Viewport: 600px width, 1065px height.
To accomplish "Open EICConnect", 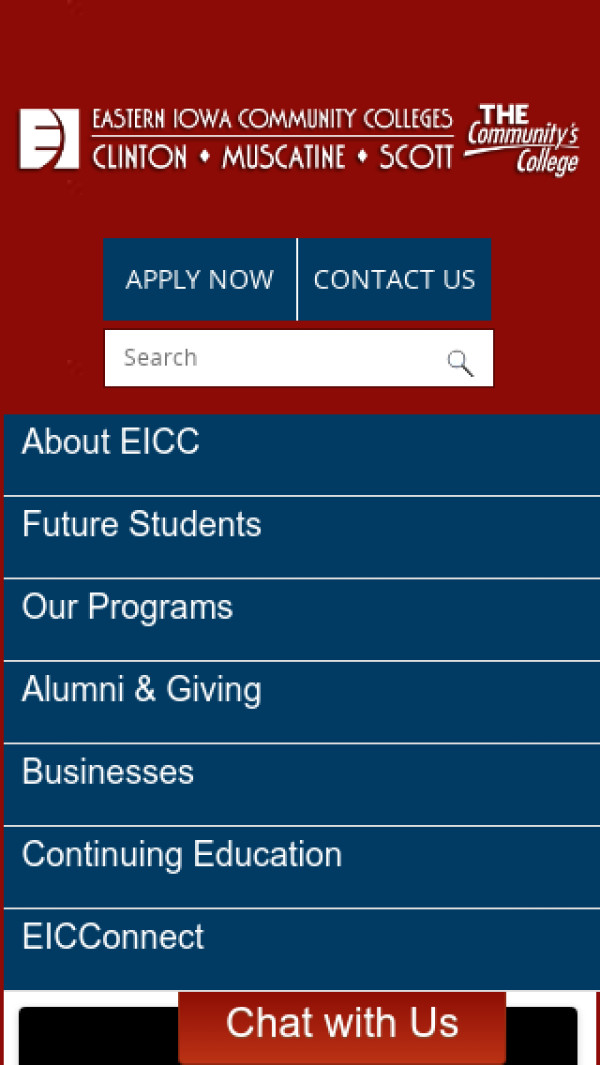I will (113, 938).
